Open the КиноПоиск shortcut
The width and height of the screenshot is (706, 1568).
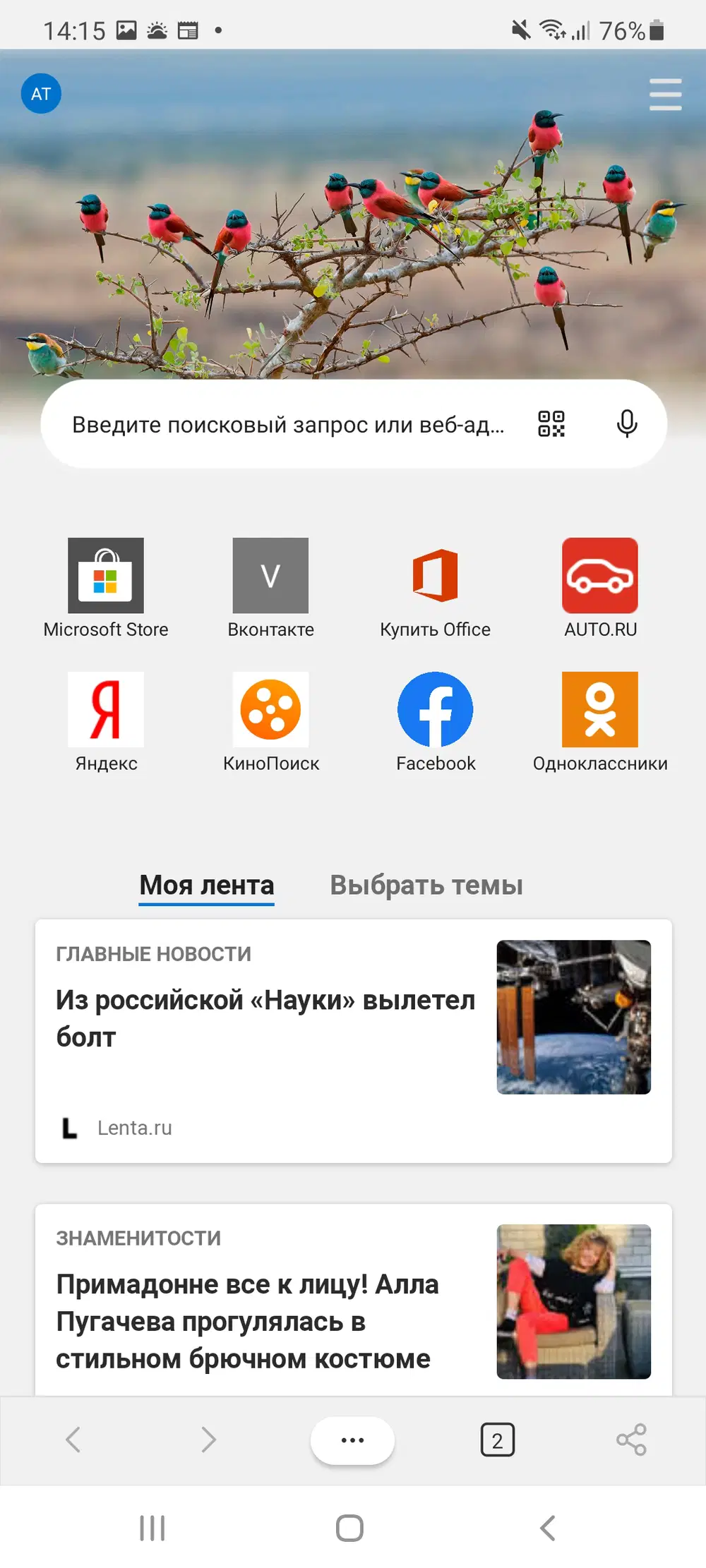click(x=270, y=710)
